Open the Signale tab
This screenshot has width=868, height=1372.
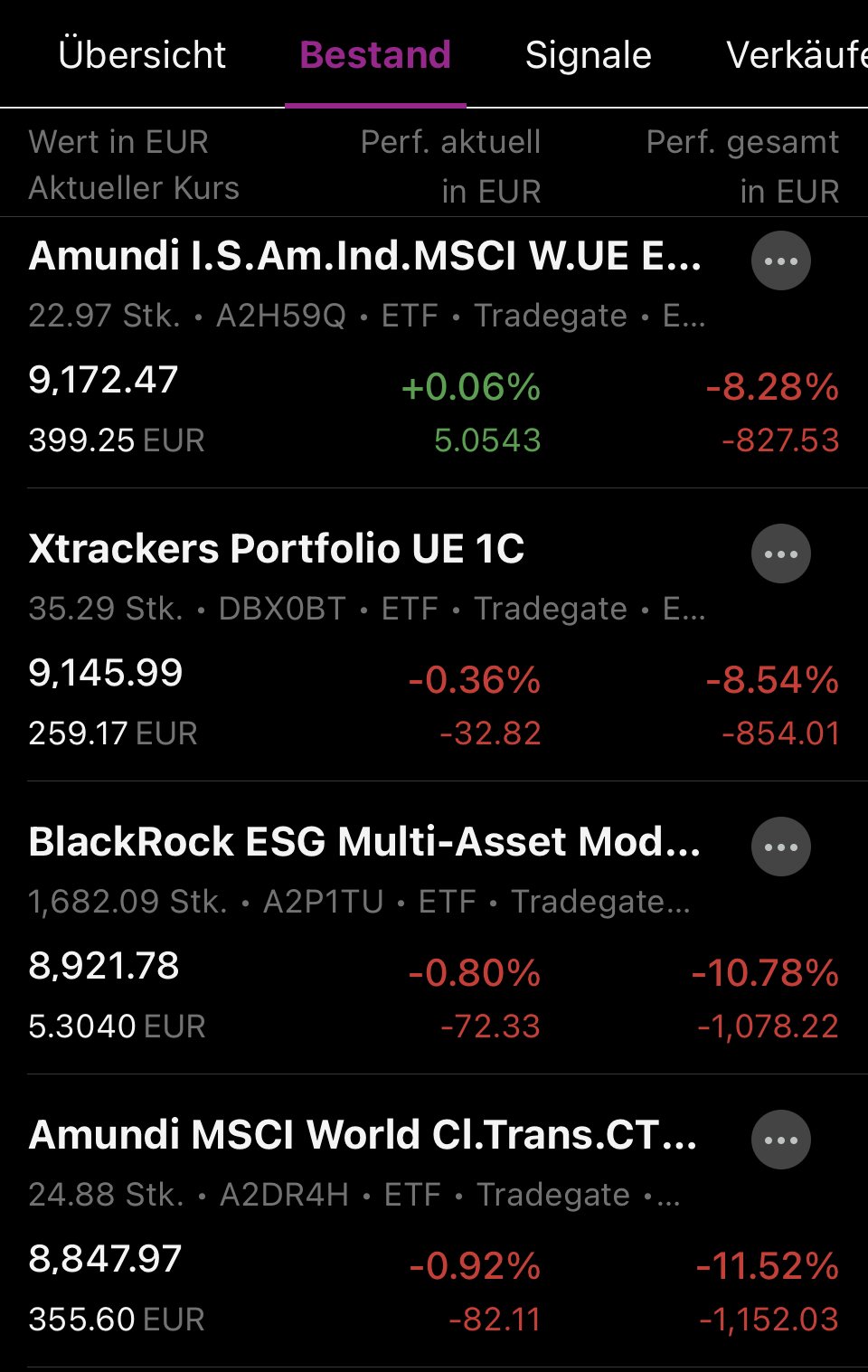tap(588, 55)
